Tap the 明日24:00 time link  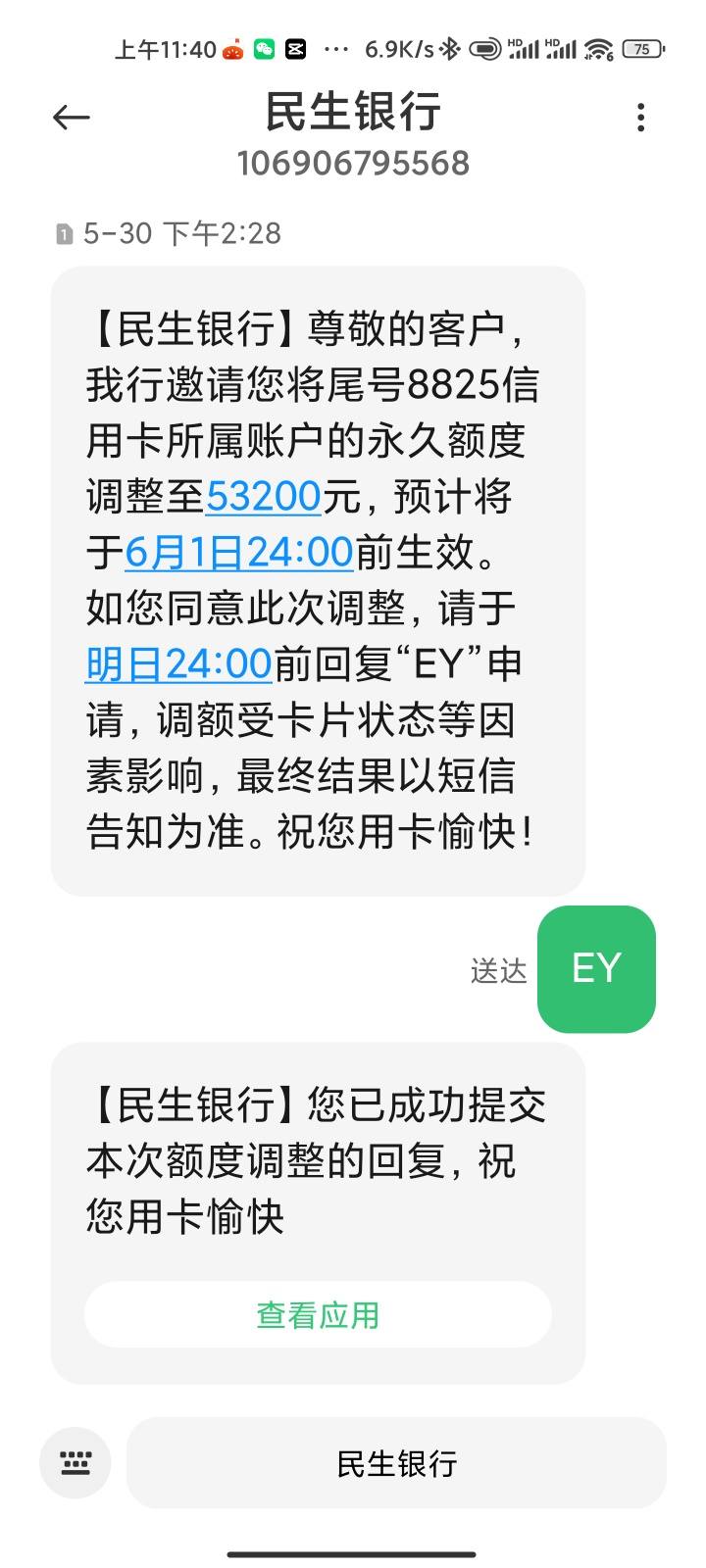(178, 663)
